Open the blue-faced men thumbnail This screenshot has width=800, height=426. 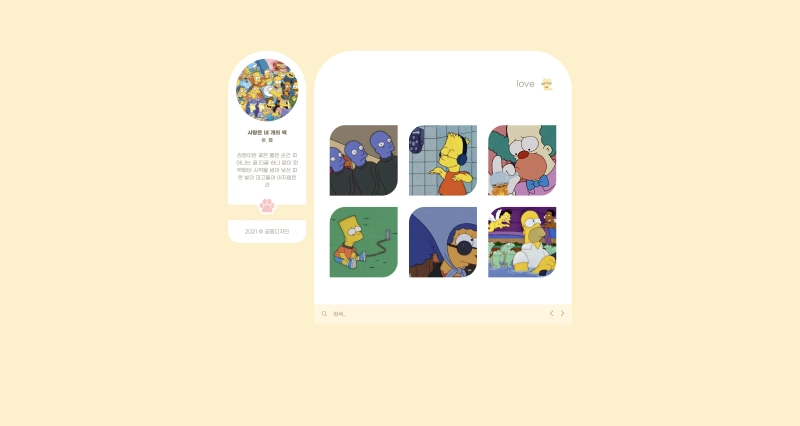point(364,160)
